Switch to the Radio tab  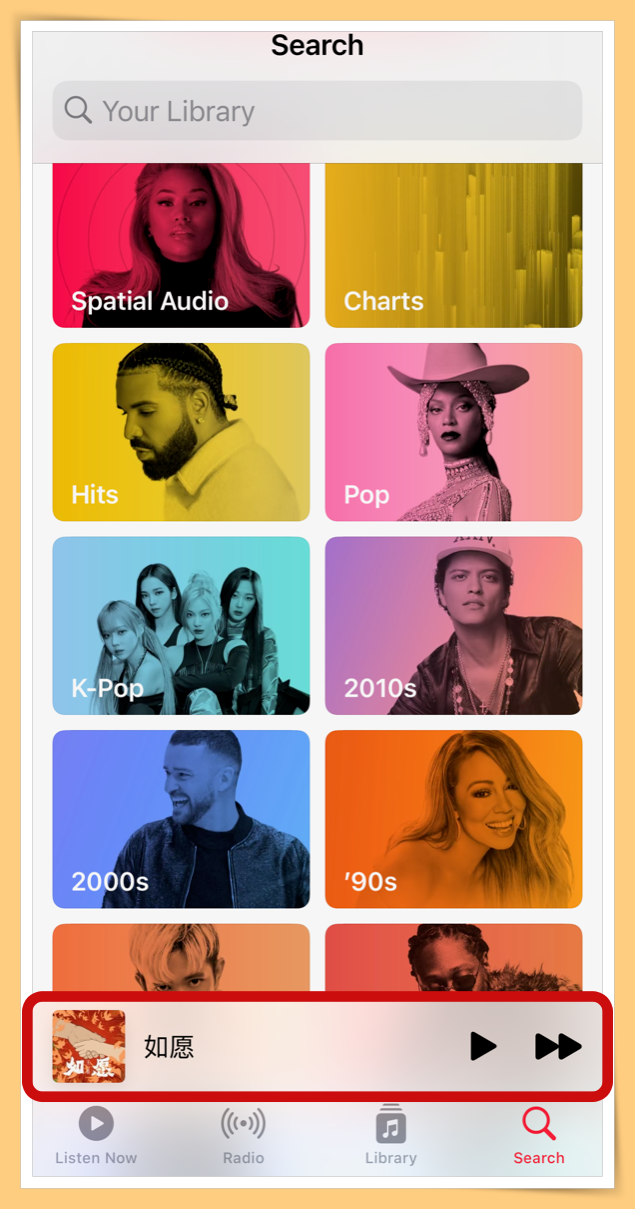(x=243, y=1136)
